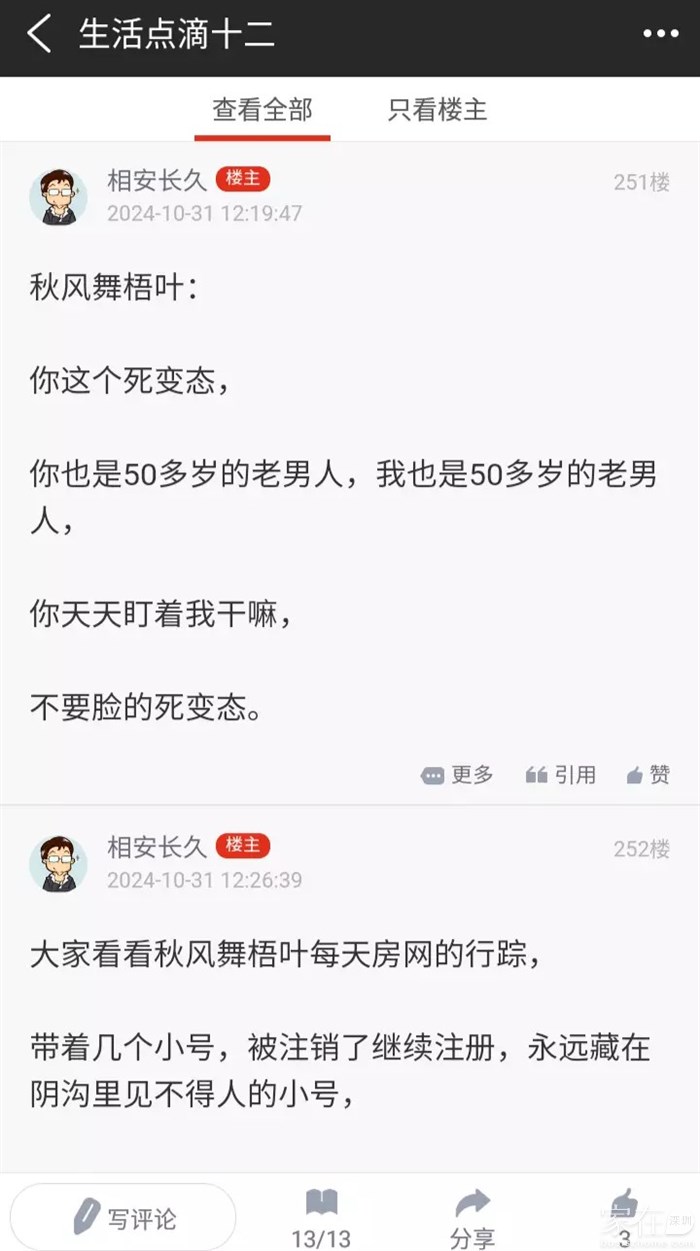This screenshot has height=1251, width=700.
Task: Quote the floor 251 post with 引用
Action: point(561,775)
